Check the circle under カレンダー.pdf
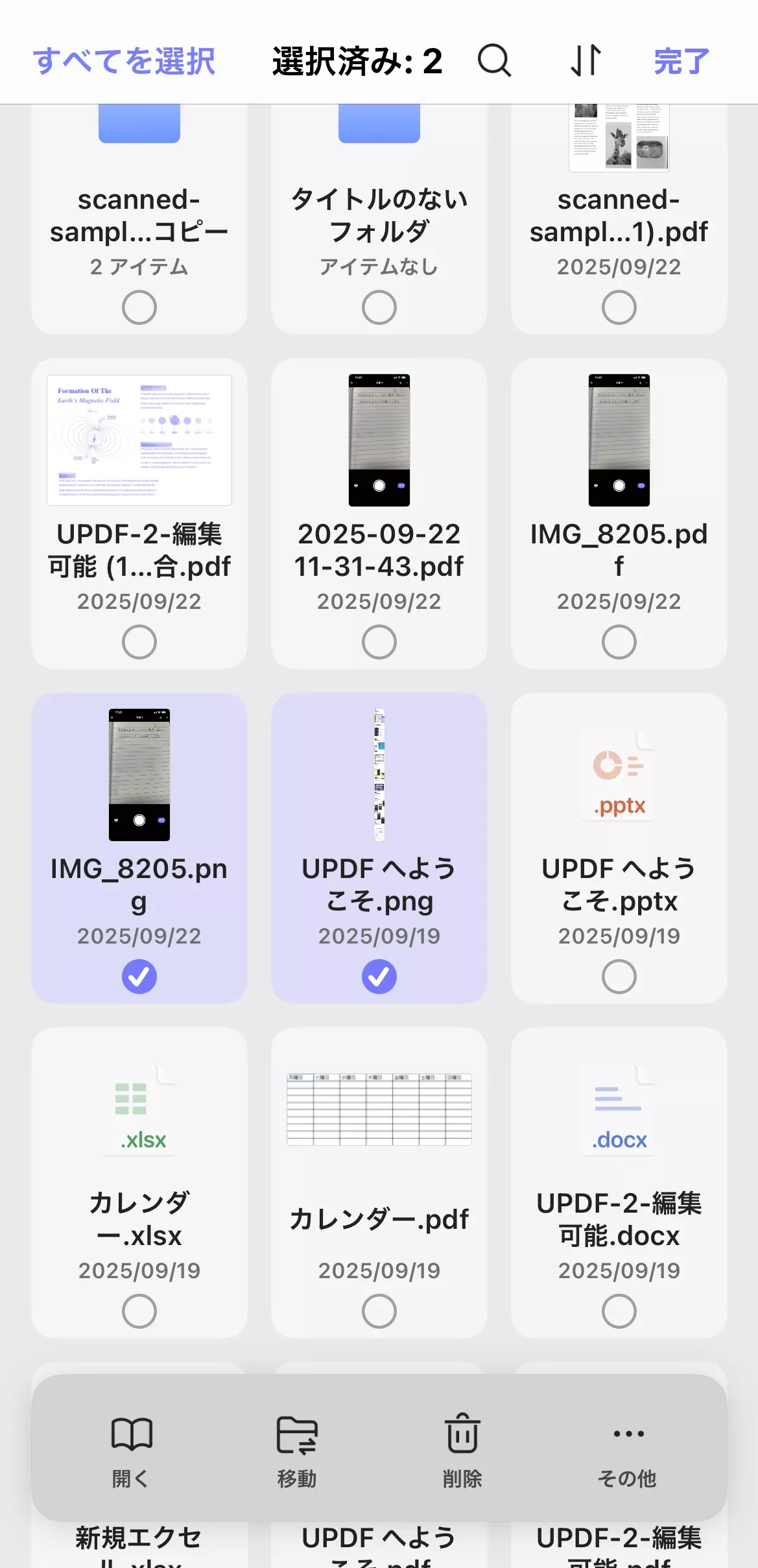This screenshot has width=758, height=1568. point(379,1311)
